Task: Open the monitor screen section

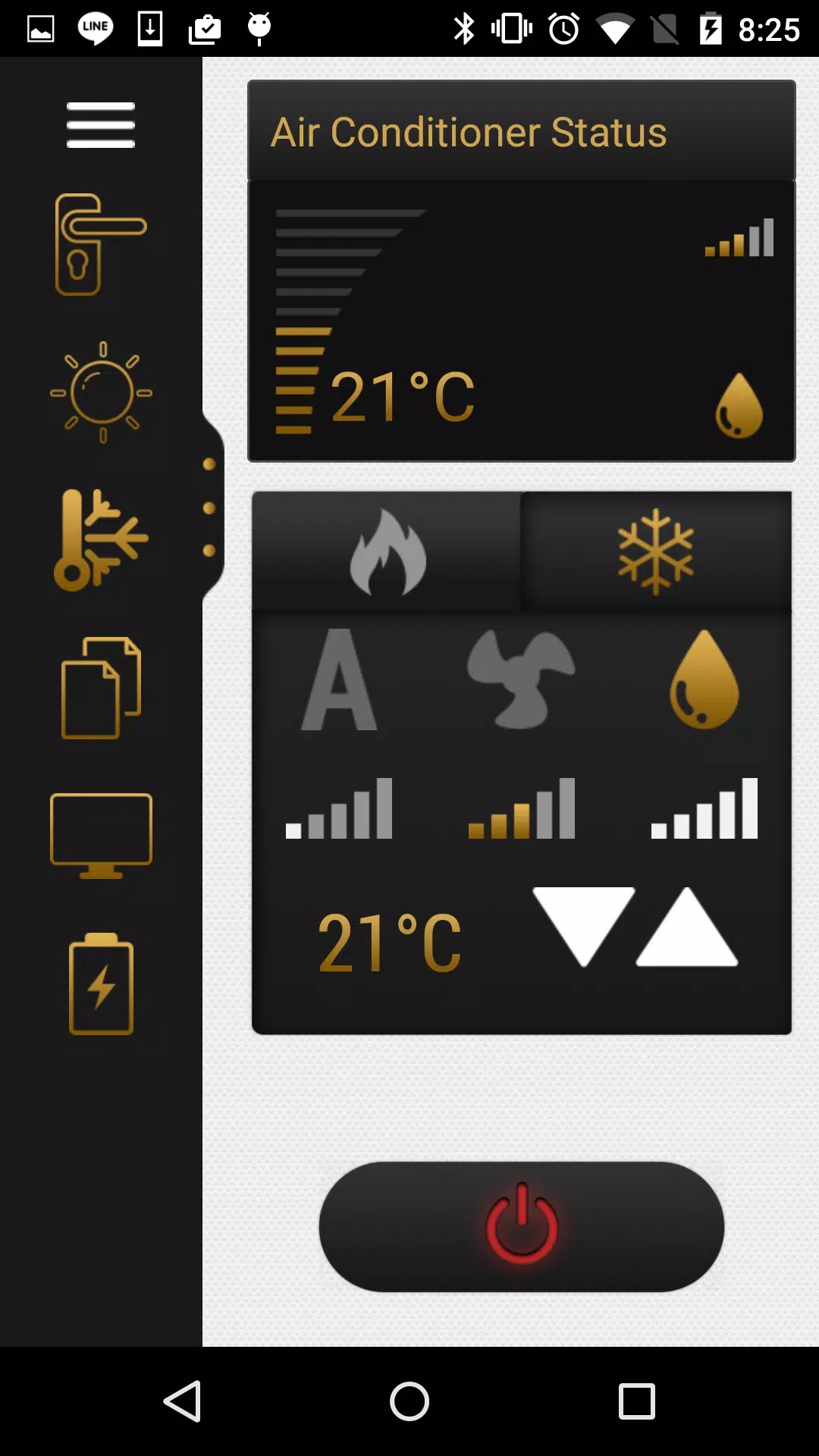Action: [101, 836]
